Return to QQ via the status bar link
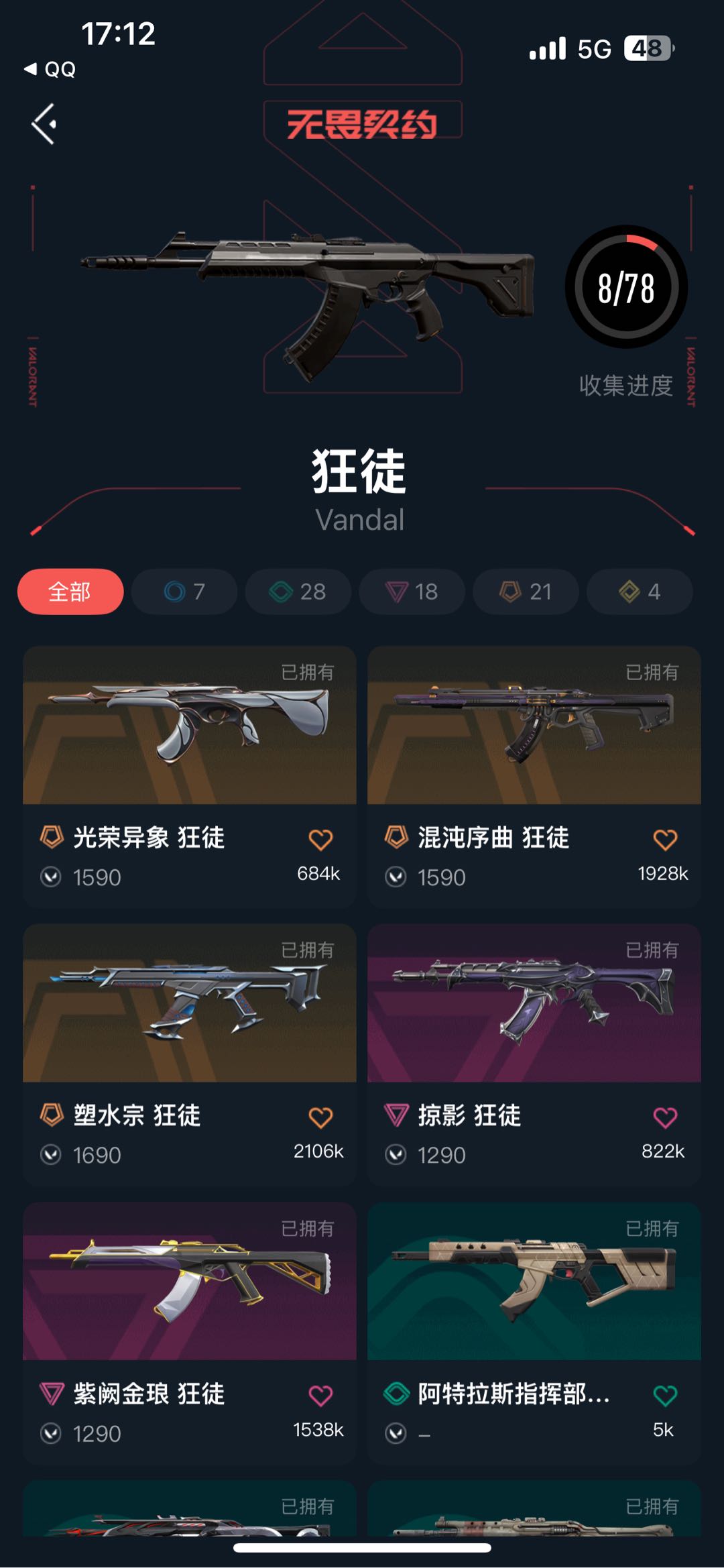Image resolution: width=724 pixels, height=1568 pixels. coord(50,69)
